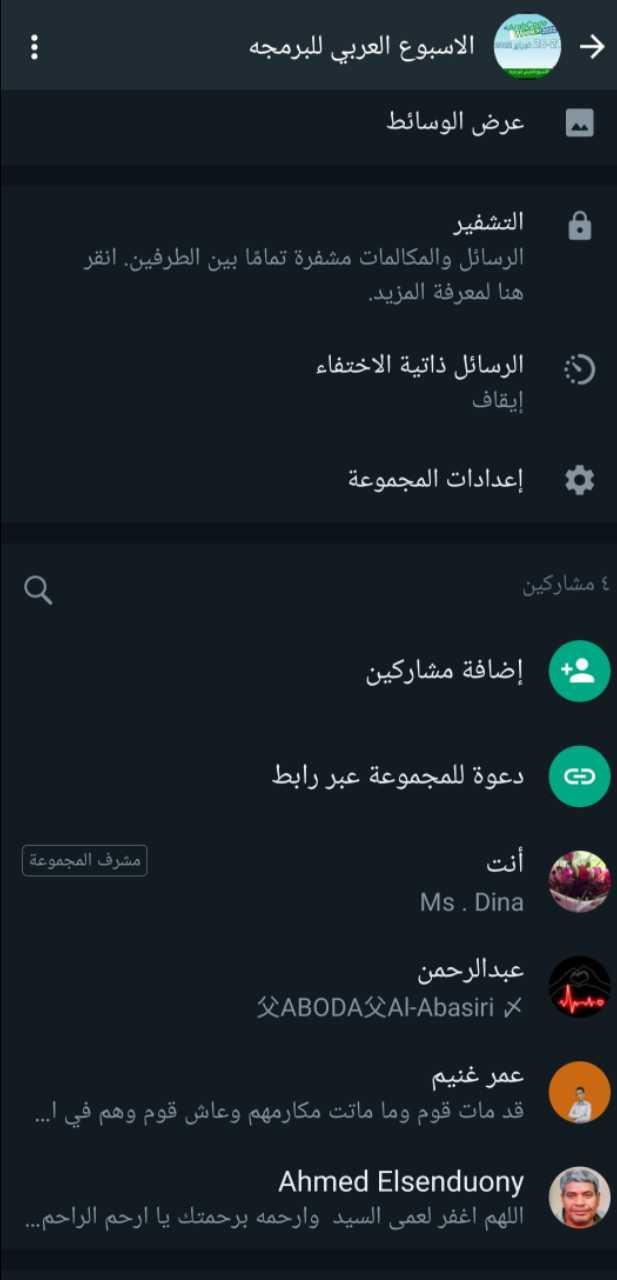Invite via دعوة للمجموعة عبر رابط
Image resolution: width=617 pixels, height=1280 pixels.
(400, 776)
